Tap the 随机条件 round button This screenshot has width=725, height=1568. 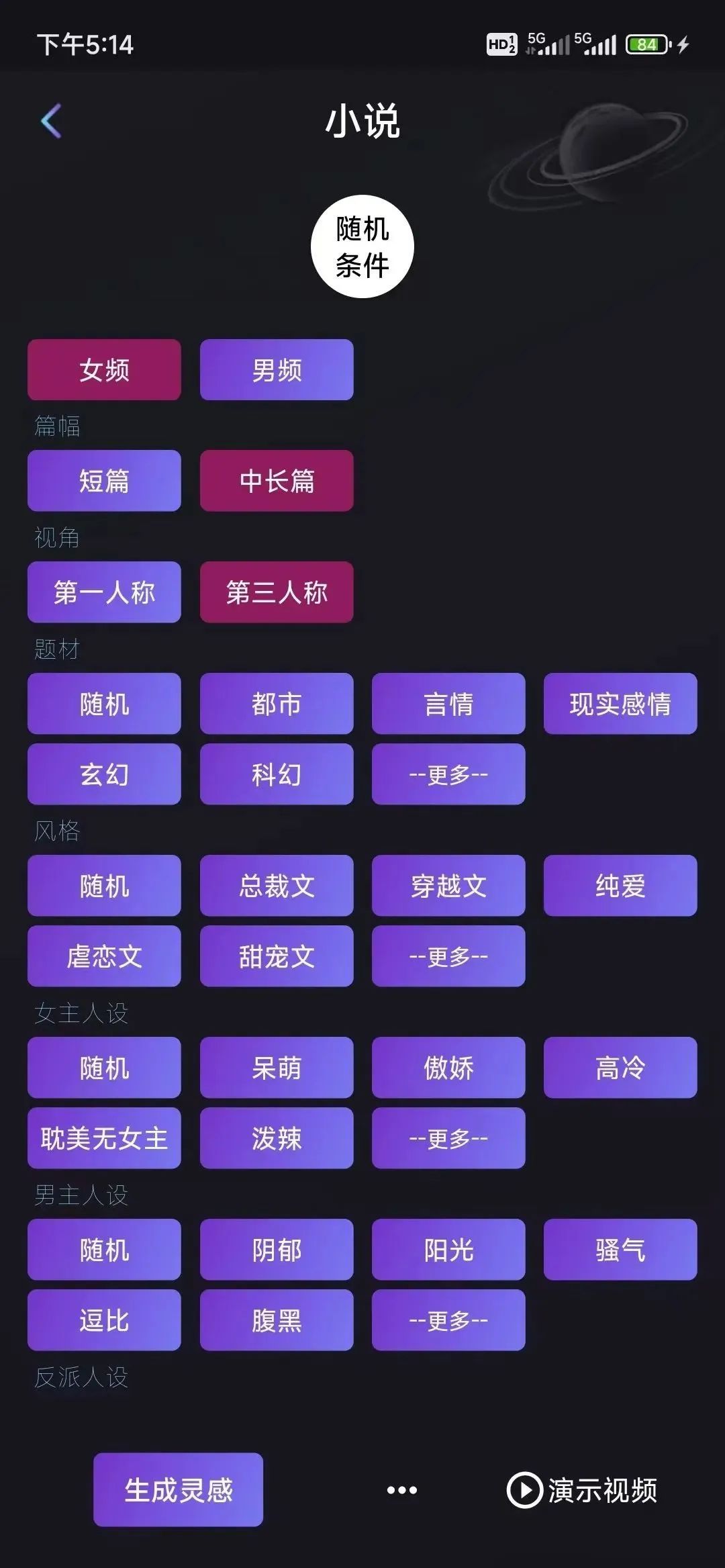coord(362,246)
